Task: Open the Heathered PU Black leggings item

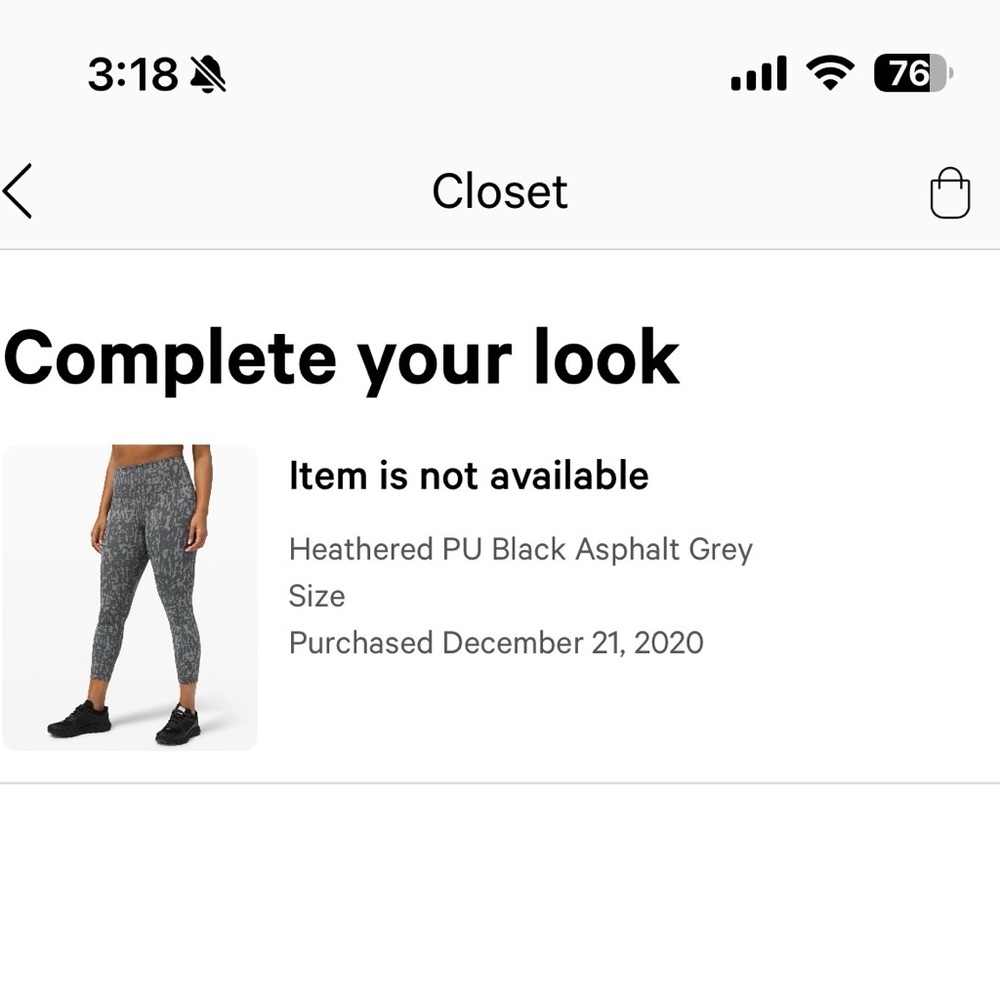Action: click(x=130, y=597)
